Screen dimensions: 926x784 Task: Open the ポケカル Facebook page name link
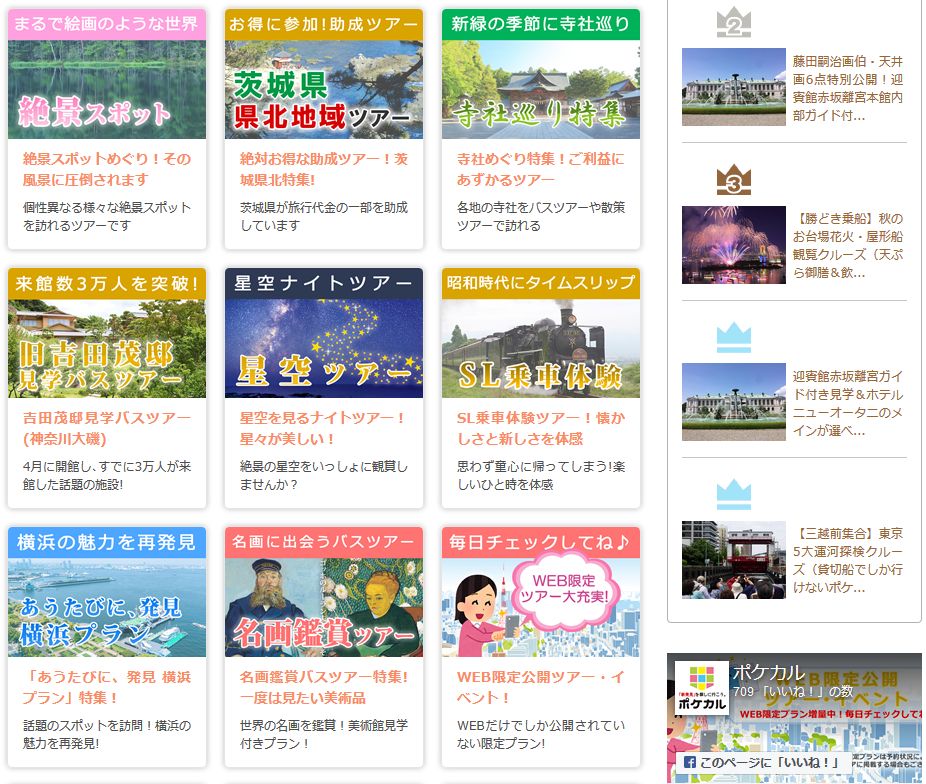(x=768, y=671)
